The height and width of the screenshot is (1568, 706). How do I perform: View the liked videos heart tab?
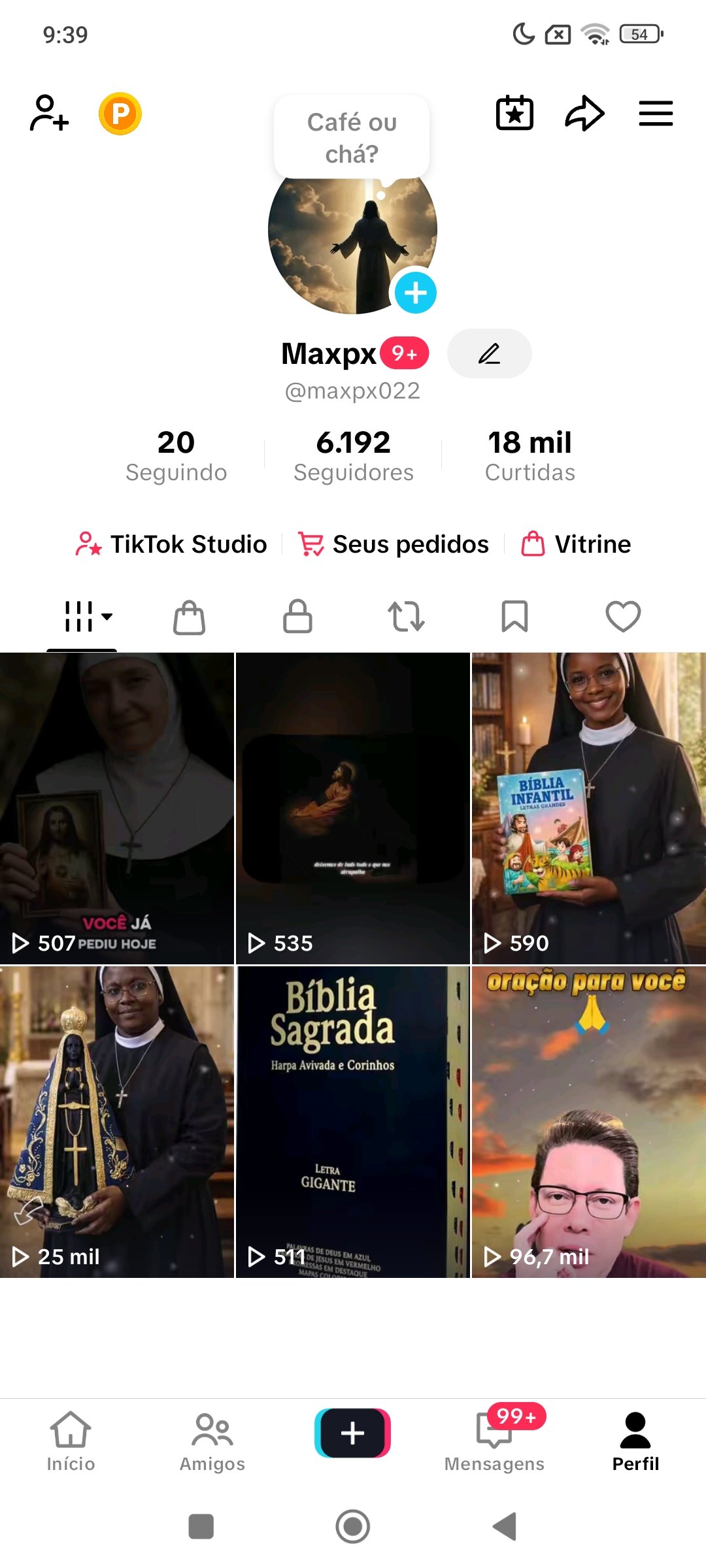(x=623, y=616)
